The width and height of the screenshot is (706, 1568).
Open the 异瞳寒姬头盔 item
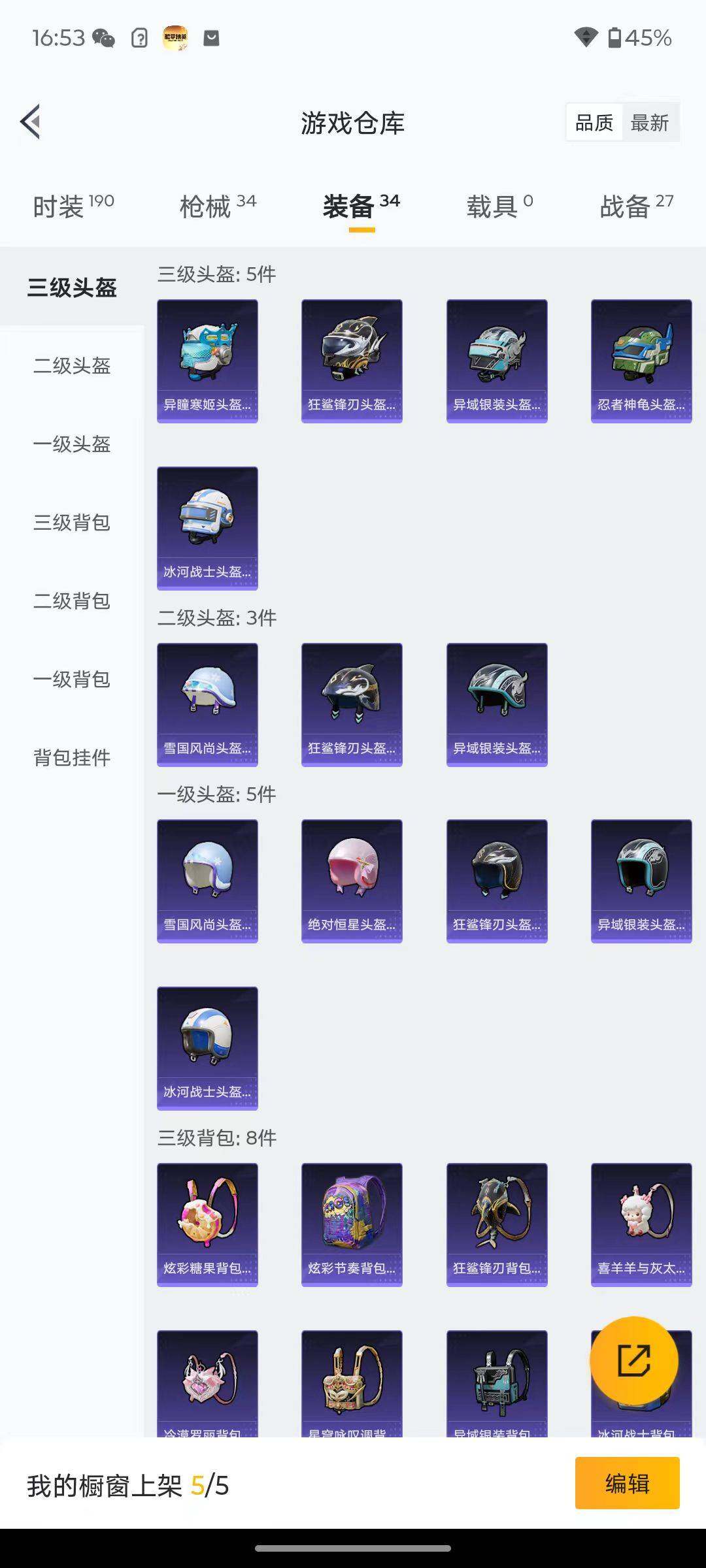click(x=207, y=361)
